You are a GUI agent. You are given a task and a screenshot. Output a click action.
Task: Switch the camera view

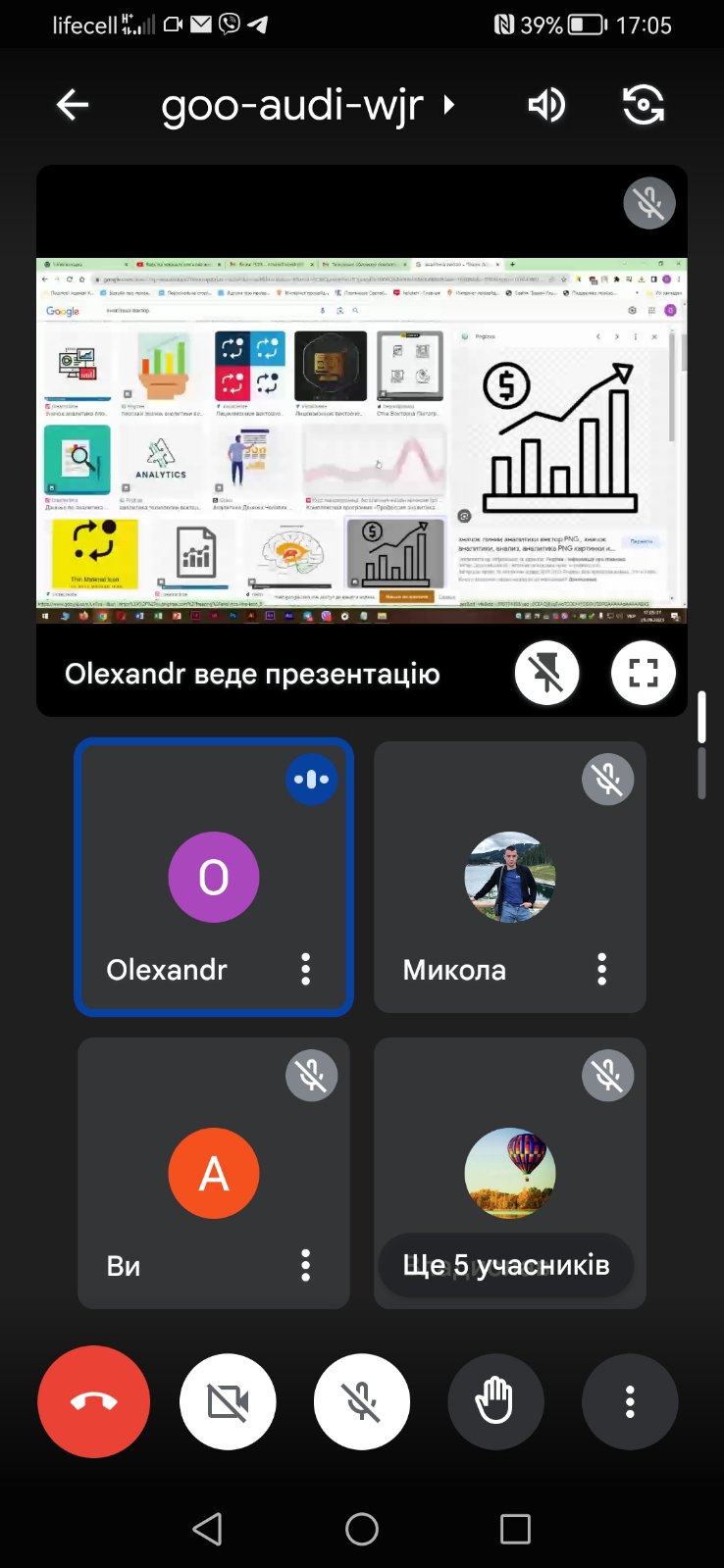[644, 104]
